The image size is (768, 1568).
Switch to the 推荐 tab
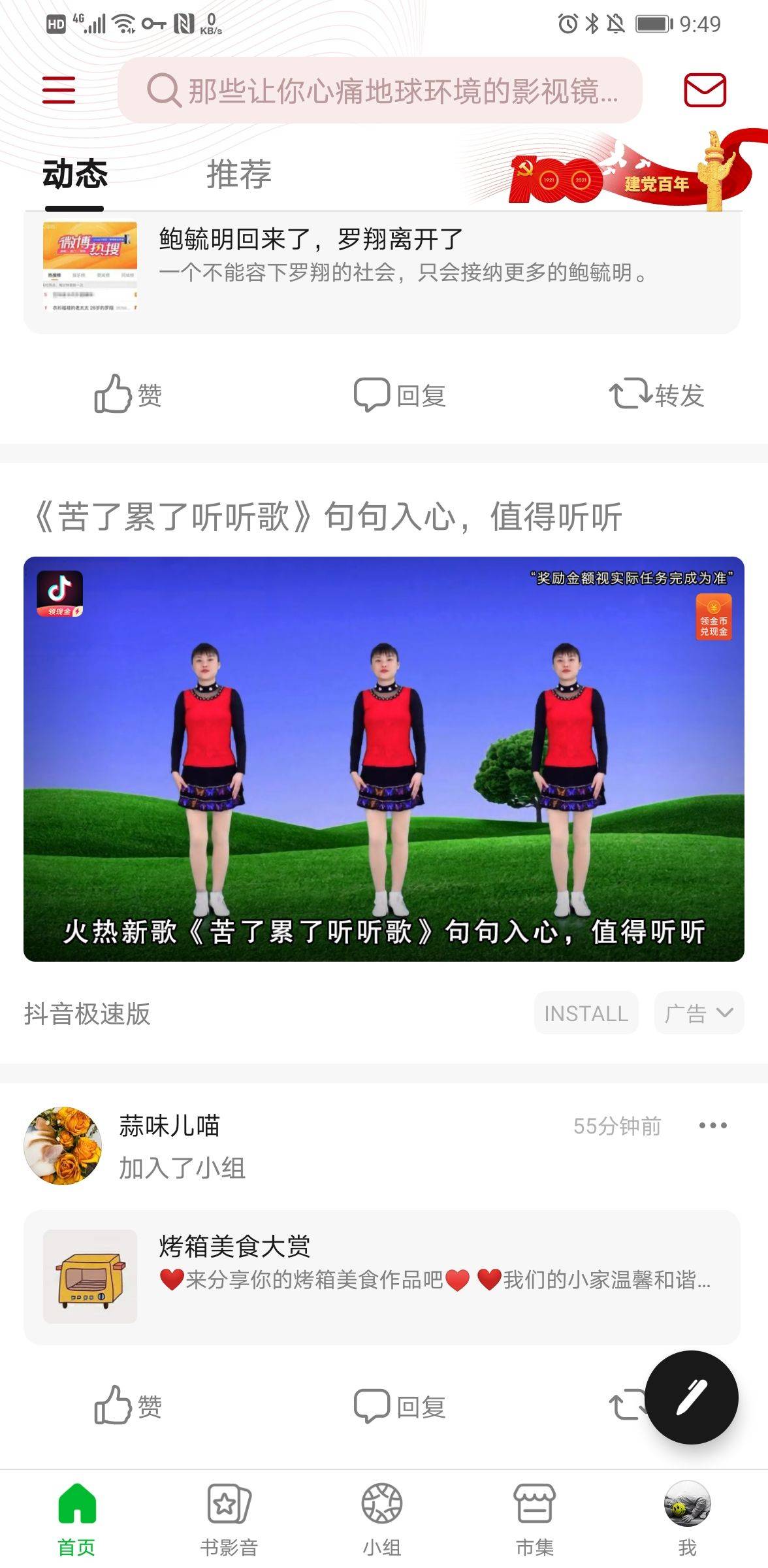[238, 174]
